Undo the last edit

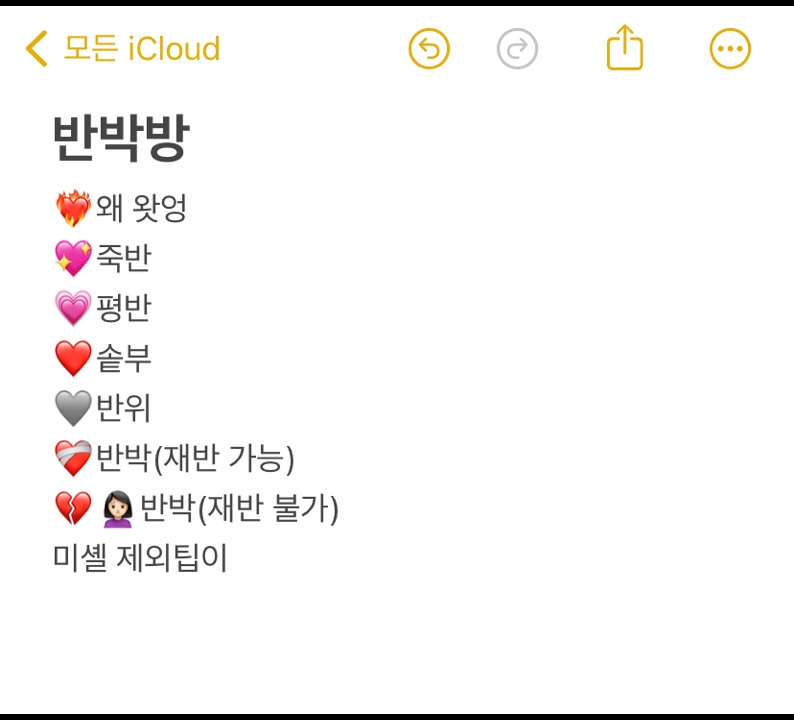pos(429,48)
